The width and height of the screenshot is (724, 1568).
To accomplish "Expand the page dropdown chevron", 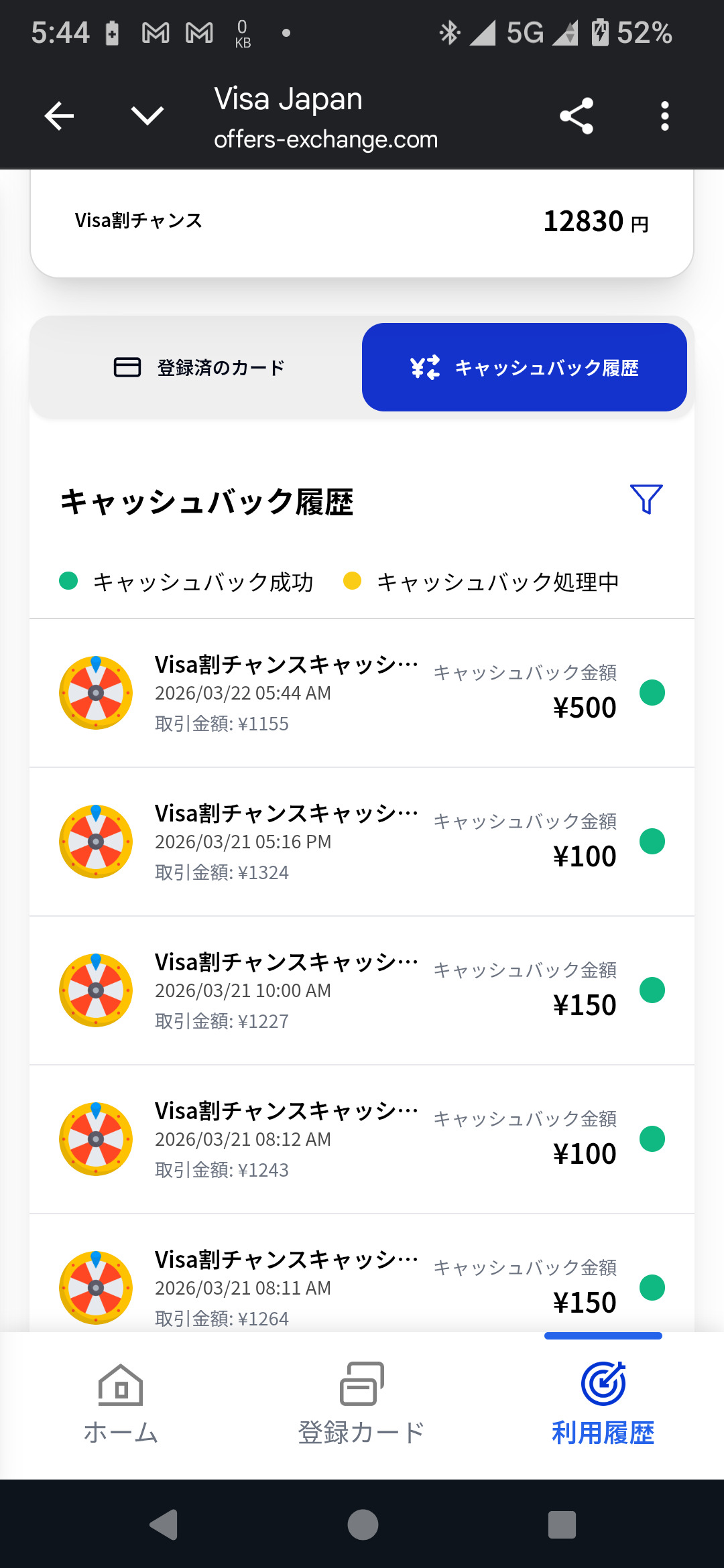I will point(147,116).
